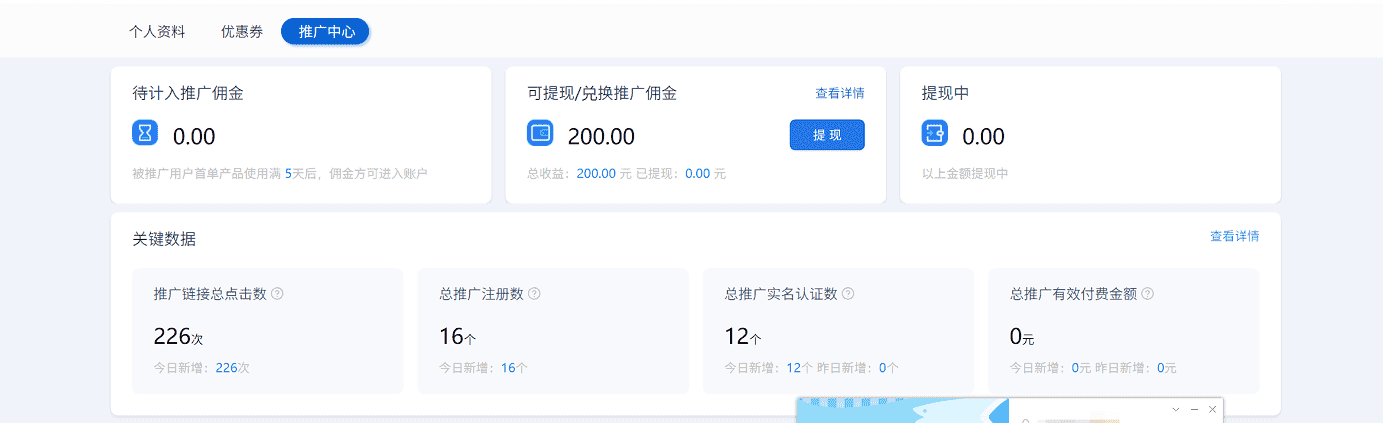
Task: Show help for 总推广有效付费金额
Action: 1147,294
